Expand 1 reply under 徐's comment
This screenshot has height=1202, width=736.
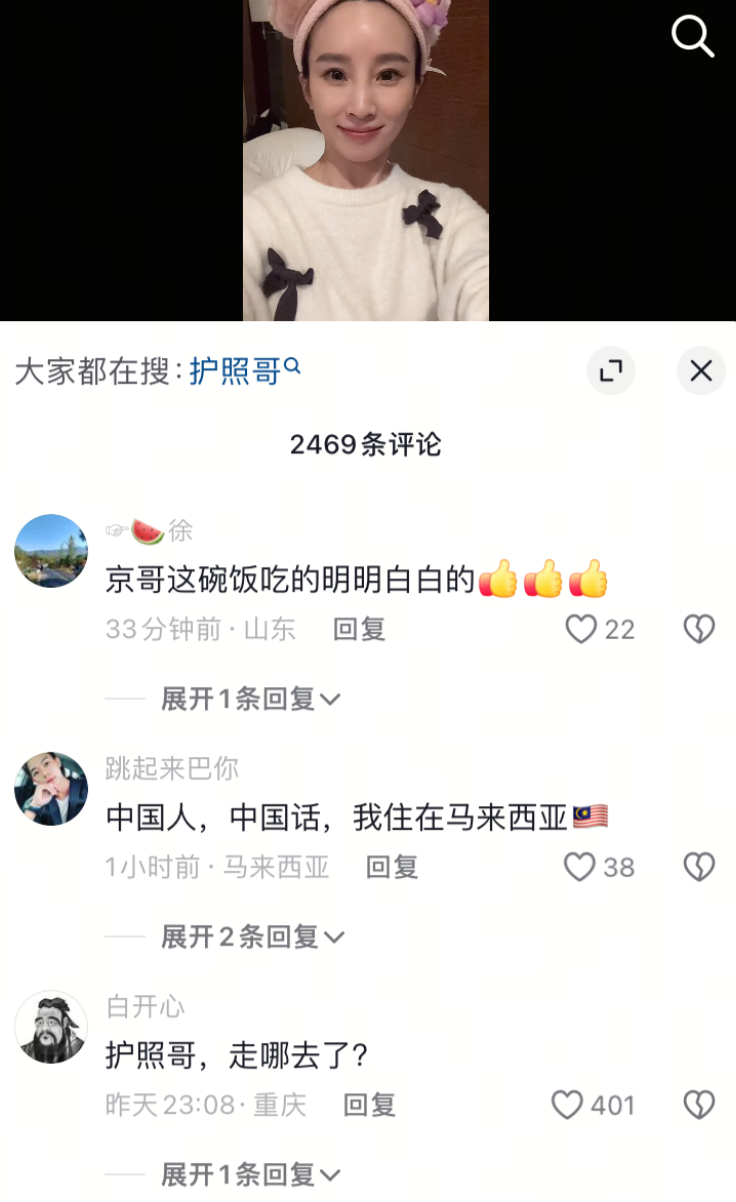(251, 699)
